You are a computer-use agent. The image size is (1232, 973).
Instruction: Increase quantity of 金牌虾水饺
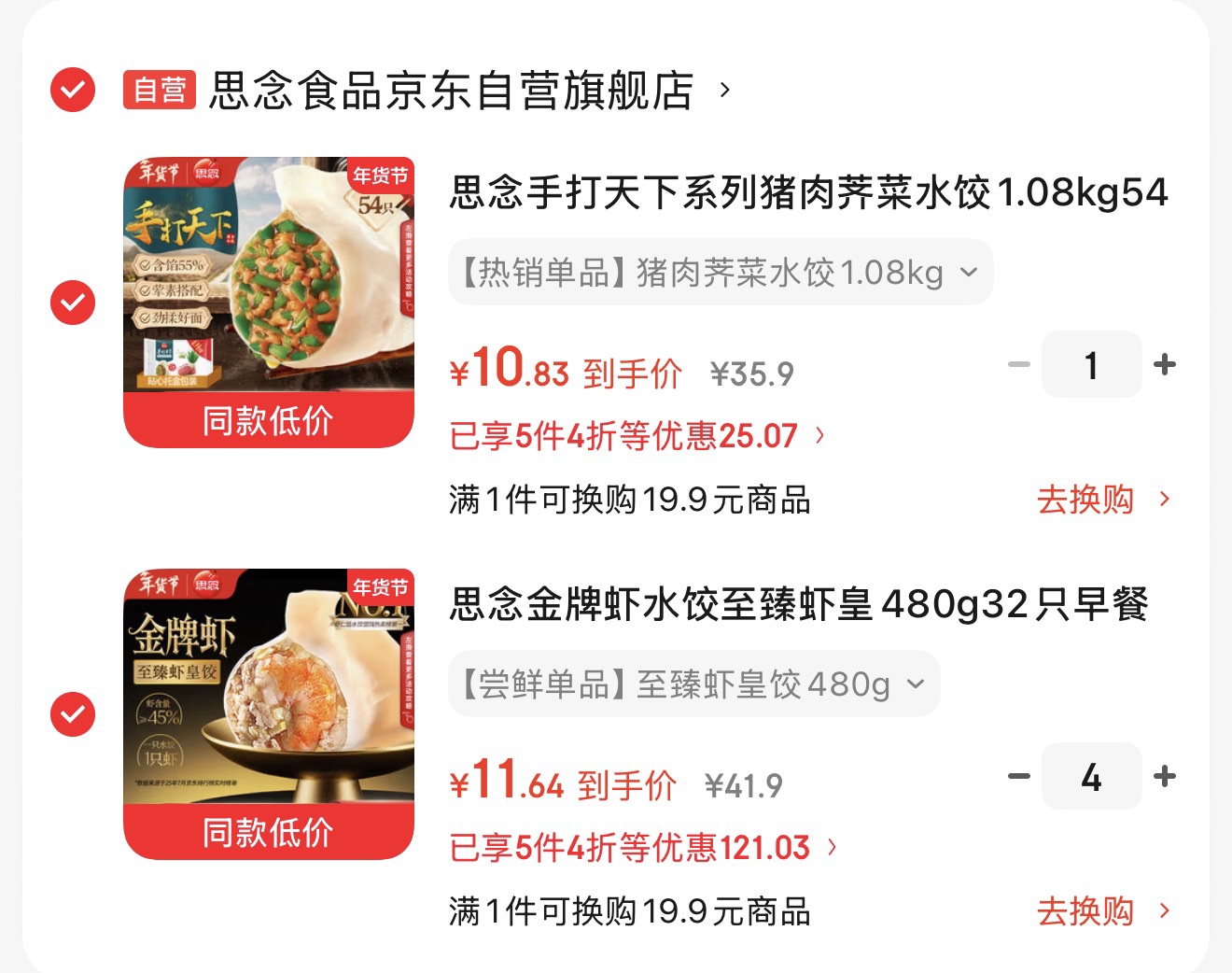pyautogui.click(x=1164, y=776)
